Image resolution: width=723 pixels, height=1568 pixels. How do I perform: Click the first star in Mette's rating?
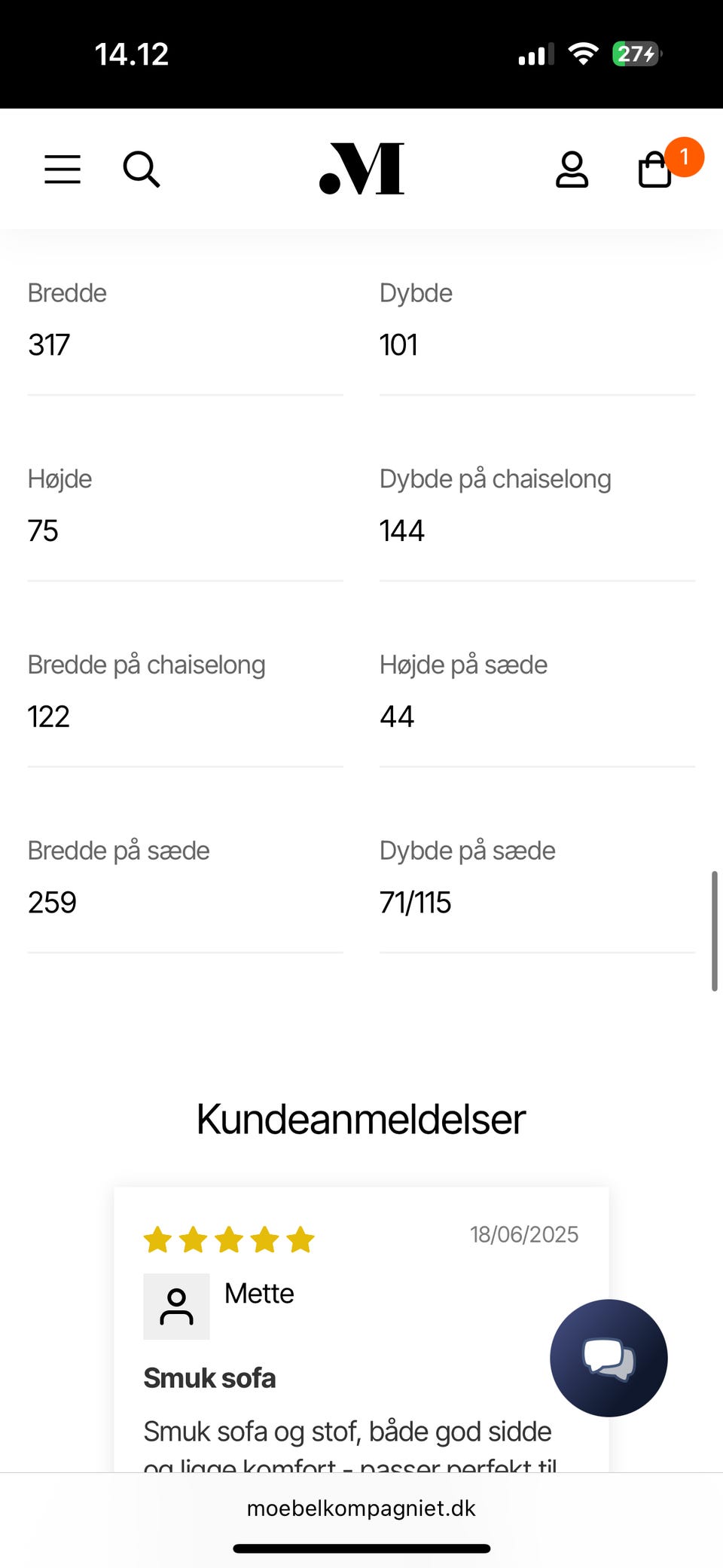point(157,1238)
